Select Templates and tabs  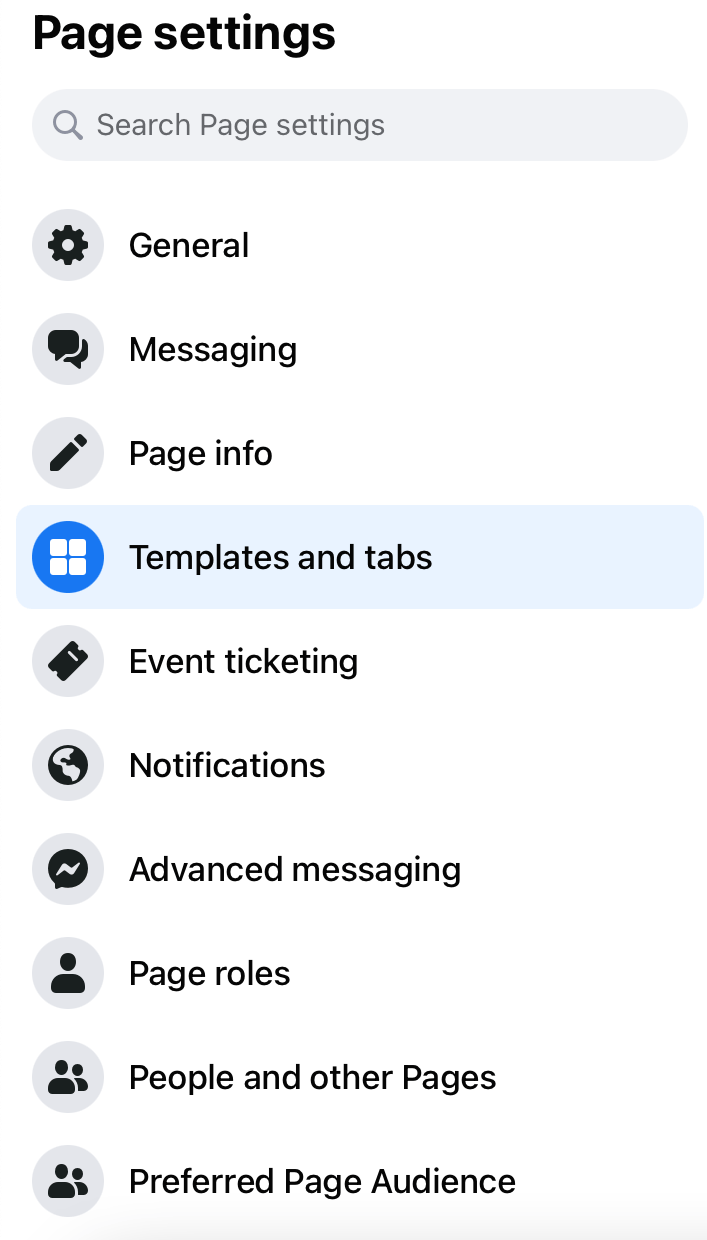pyautogui.click(x=280, y=557)
